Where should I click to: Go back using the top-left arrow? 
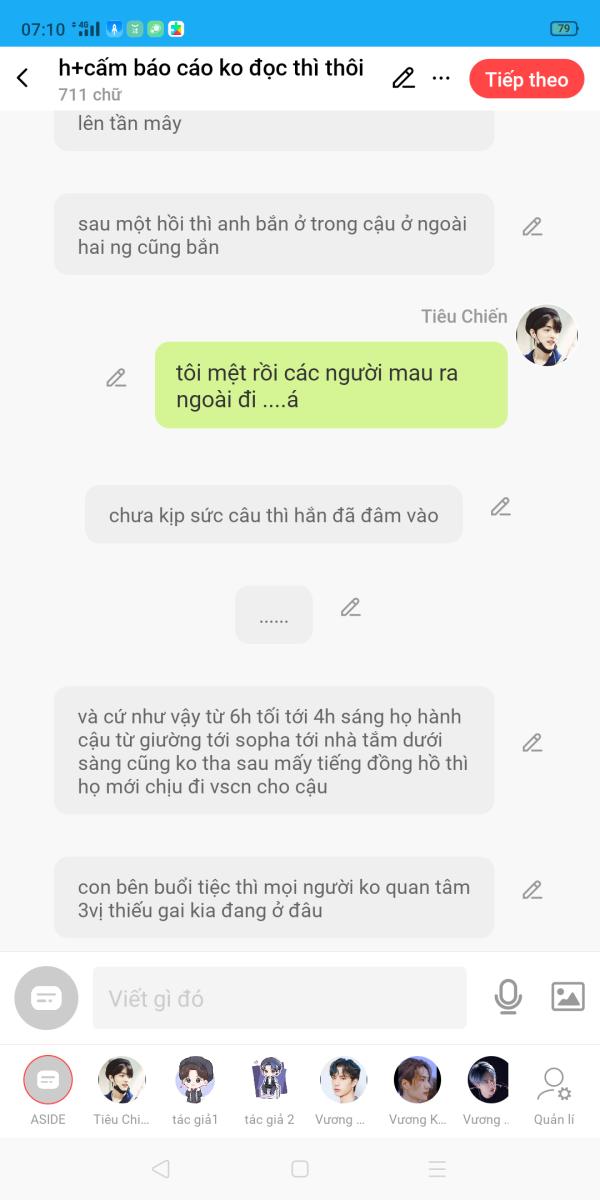23,78
